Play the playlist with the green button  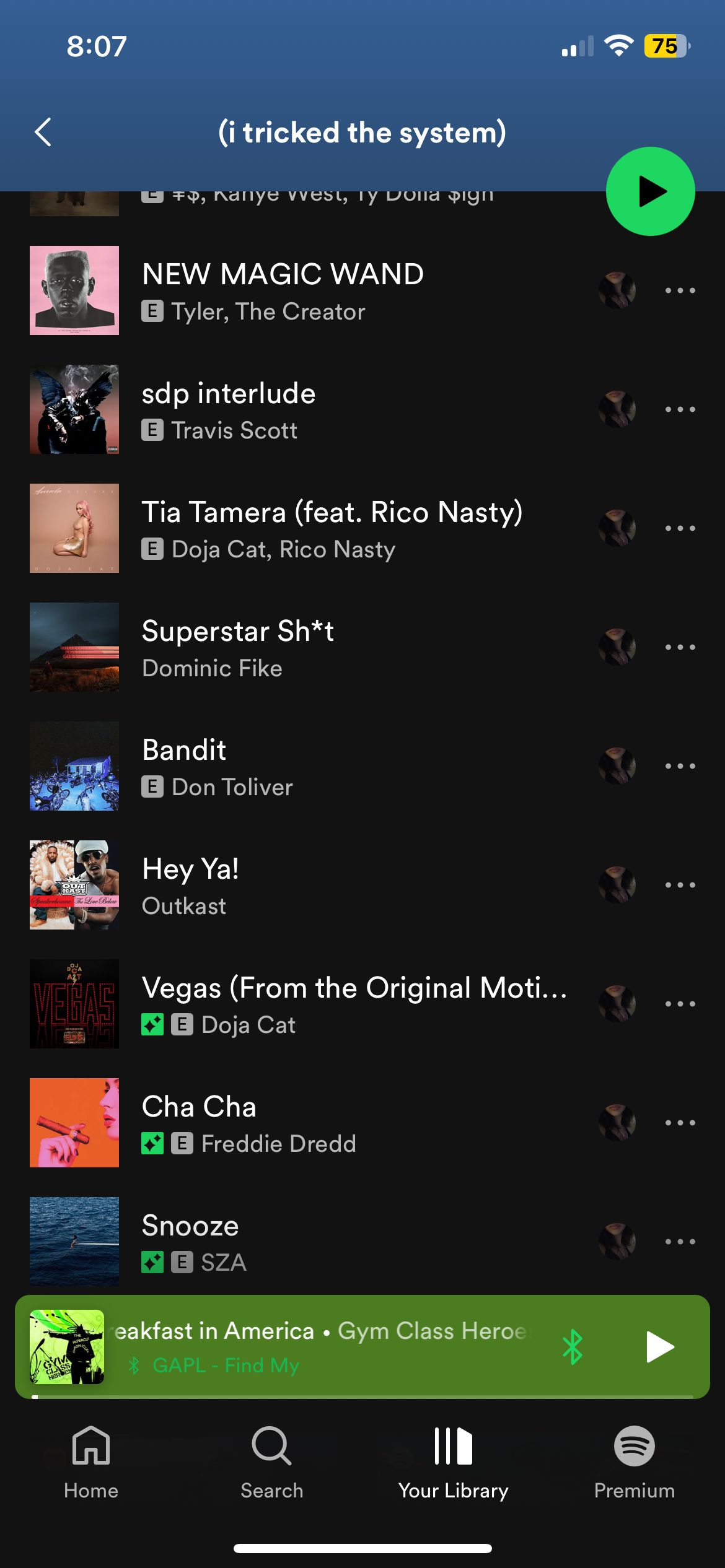click(x=650, y=191)
